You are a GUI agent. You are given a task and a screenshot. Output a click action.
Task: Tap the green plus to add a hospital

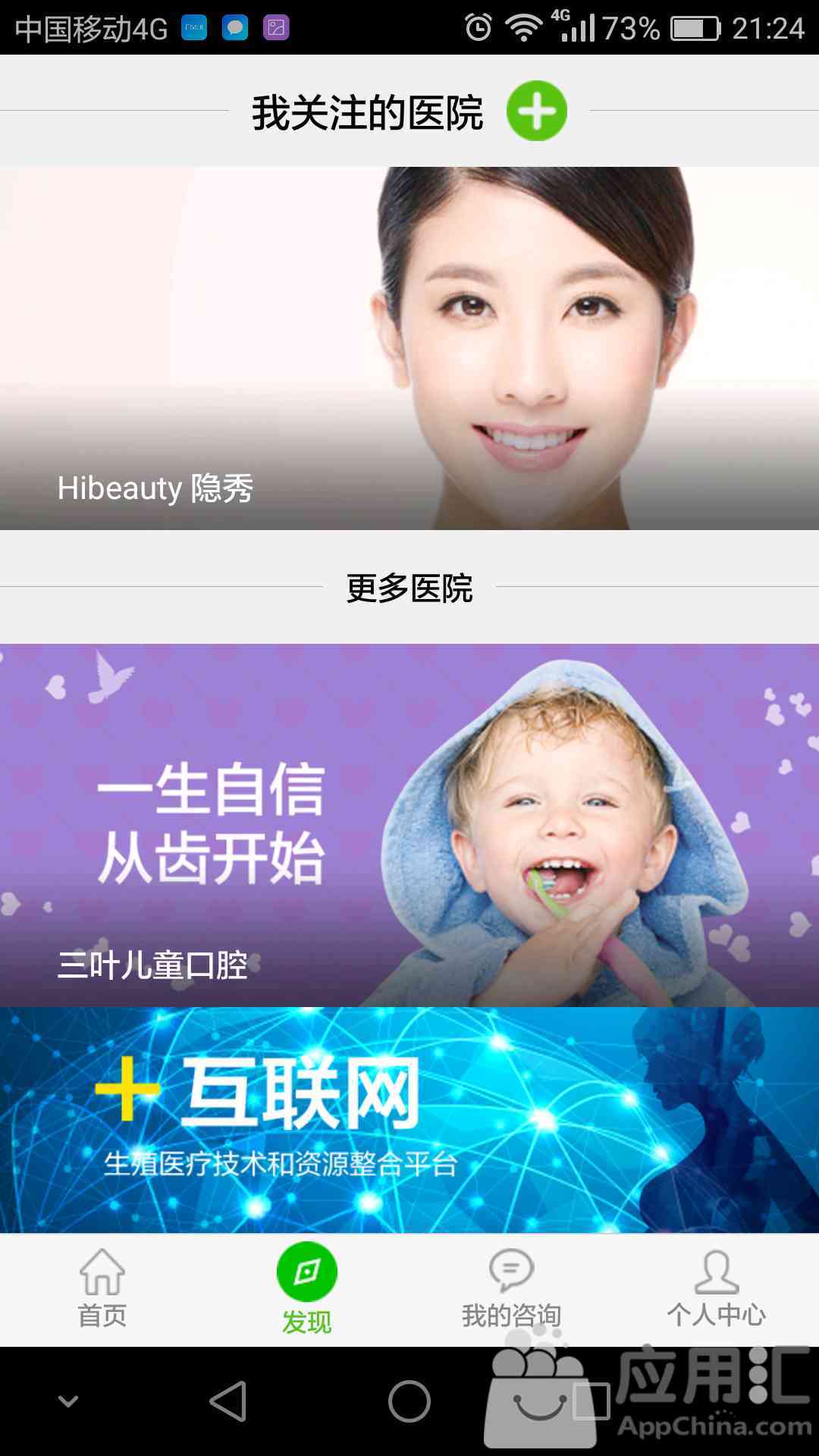click(x=537, y=111)
